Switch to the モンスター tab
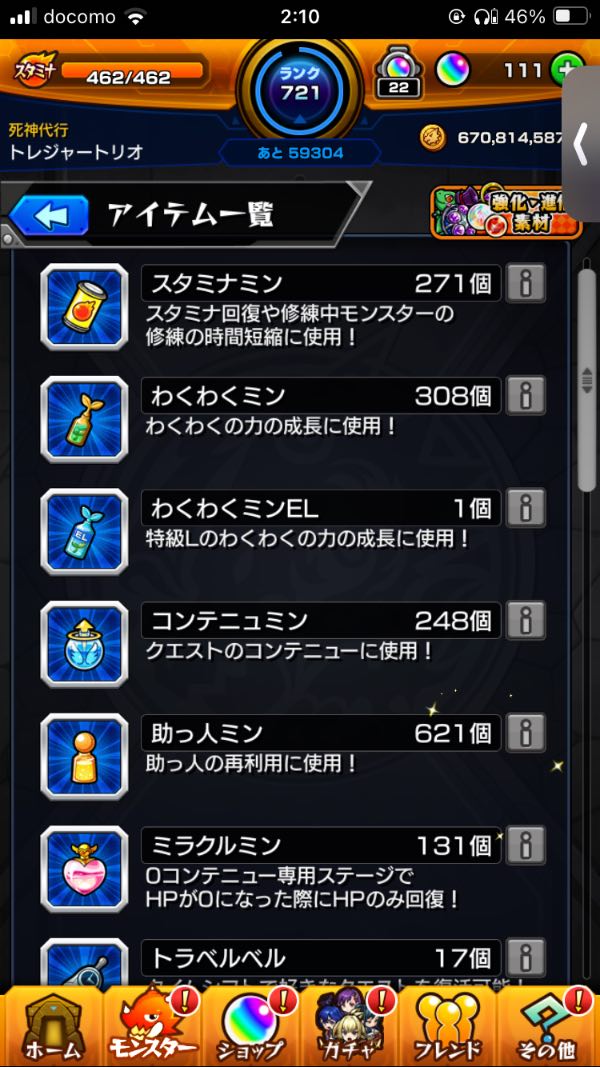The width and height of the screenshot is (600, 1067). point(150,1025)
